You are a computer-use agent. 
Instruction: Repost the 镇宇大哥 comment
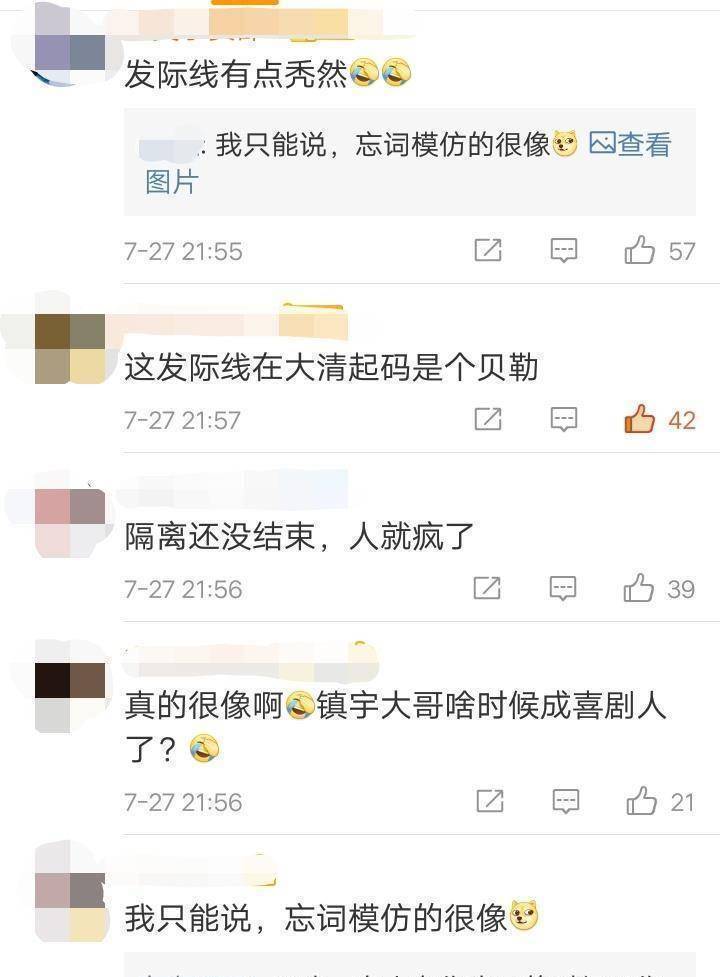tap(490, 800)
